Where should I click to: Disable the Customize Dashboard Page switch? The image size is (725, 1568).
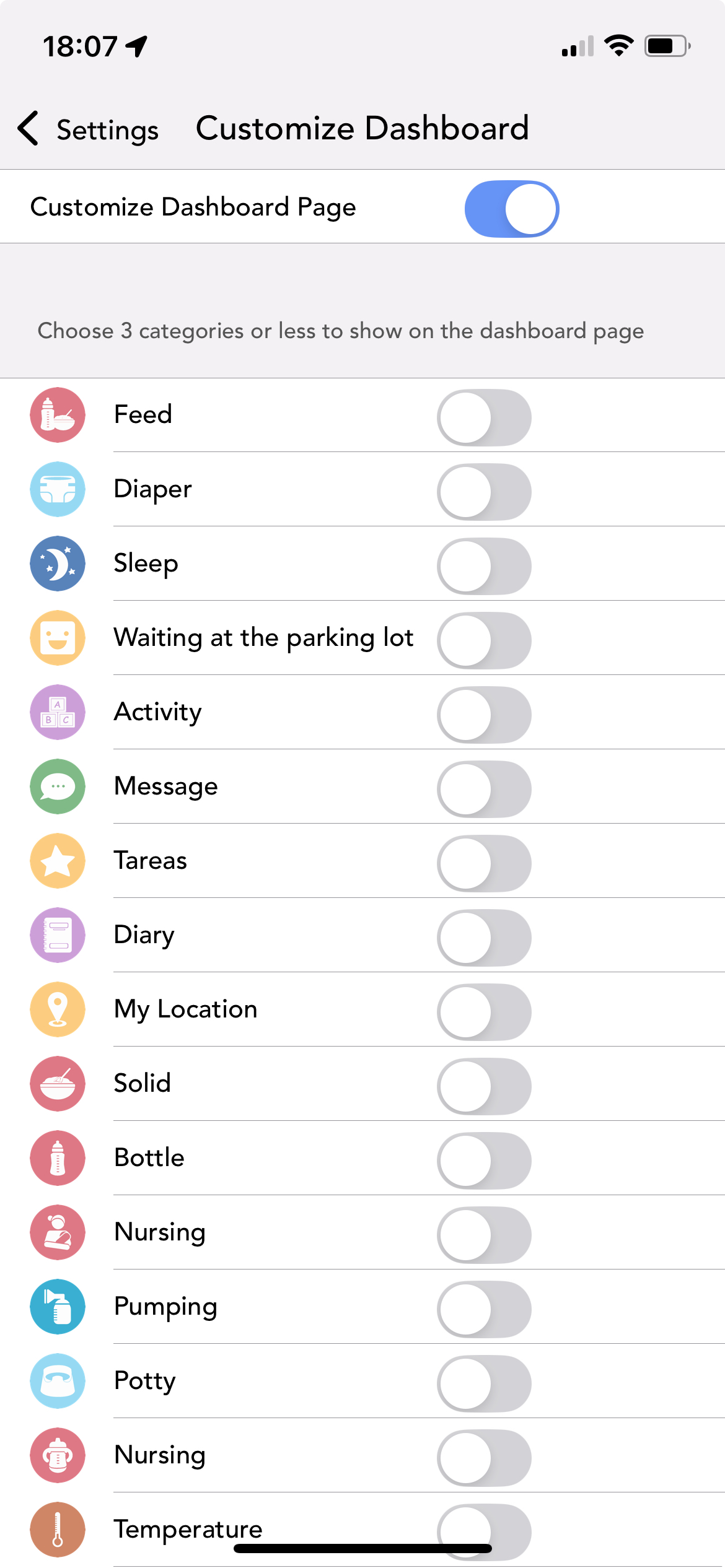512,209
